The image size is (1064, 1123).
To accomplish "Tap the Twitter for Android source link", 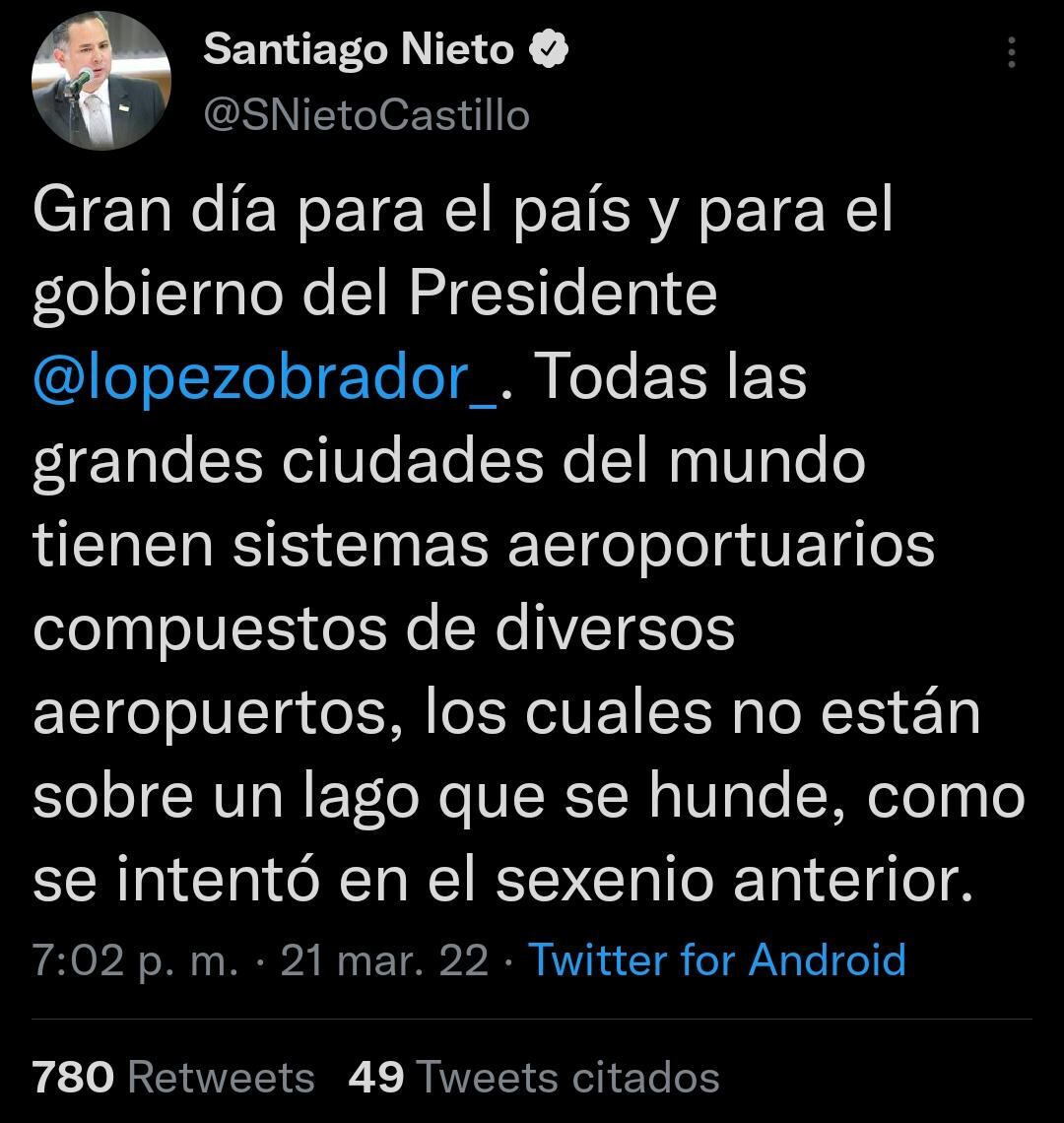I will [x=717, y=958].
